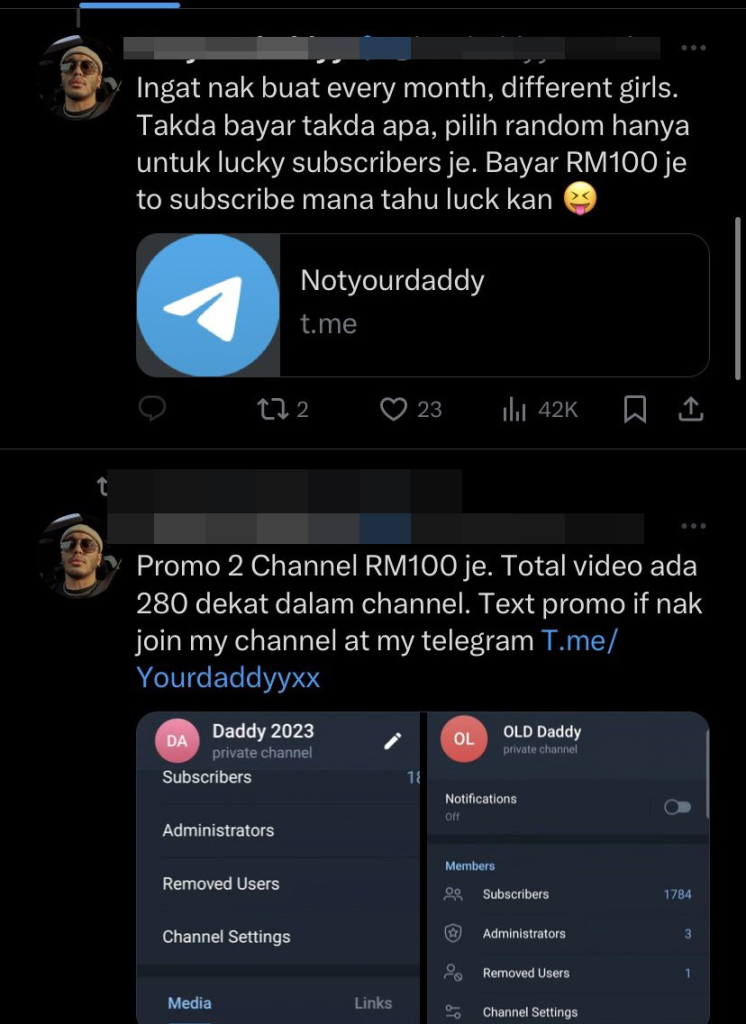746x1024 pixels.
Task: Bookmark the first tweet
Action: [634, 409]
